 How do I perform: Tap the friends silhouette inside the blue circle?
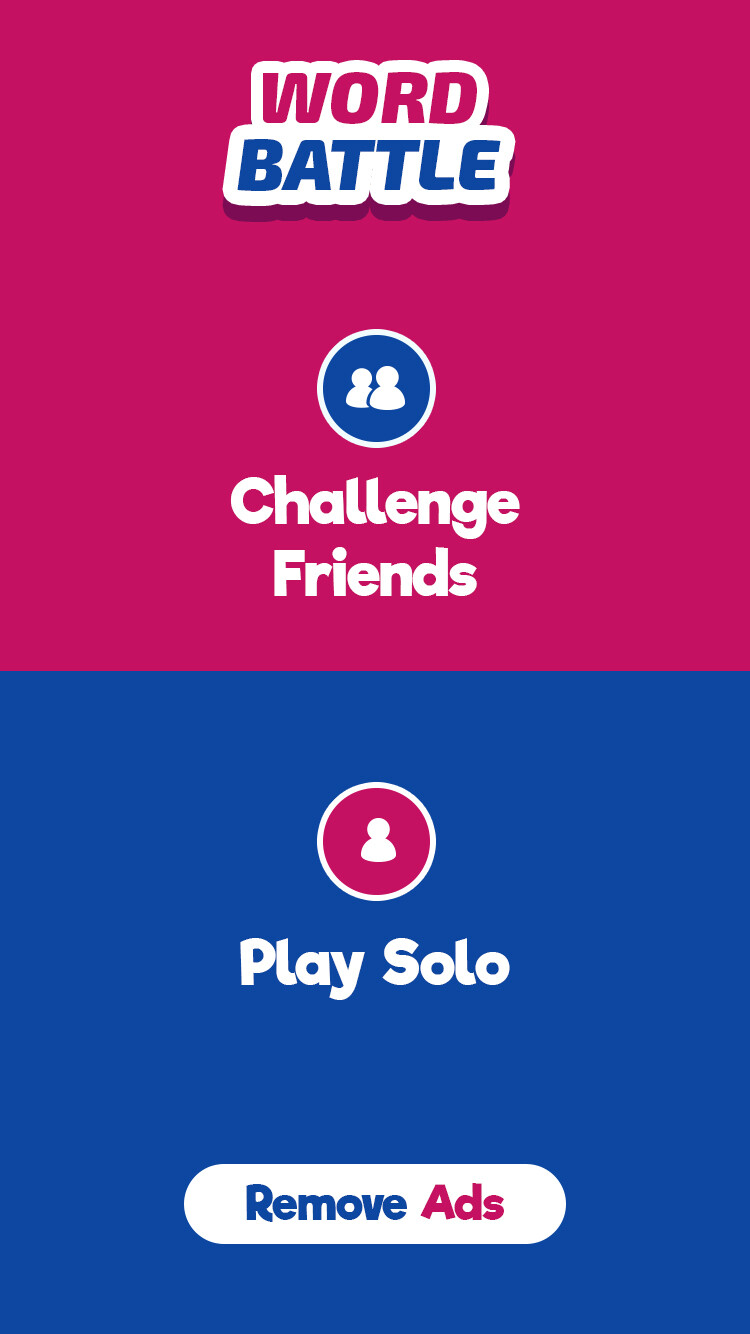[375, 388]
